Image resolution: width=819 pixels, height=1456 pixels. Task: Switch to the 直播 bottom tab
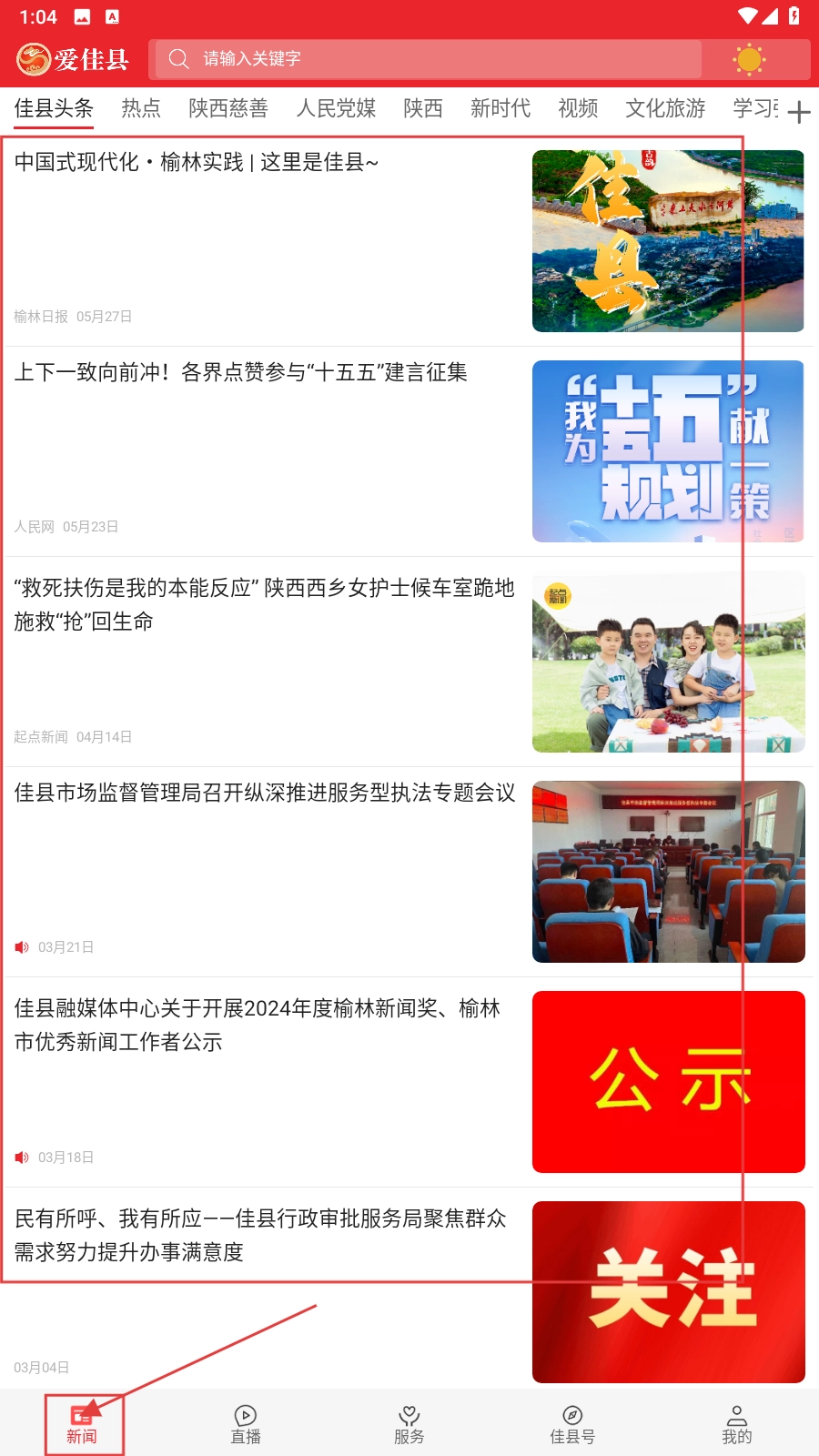pos(246,1424)
